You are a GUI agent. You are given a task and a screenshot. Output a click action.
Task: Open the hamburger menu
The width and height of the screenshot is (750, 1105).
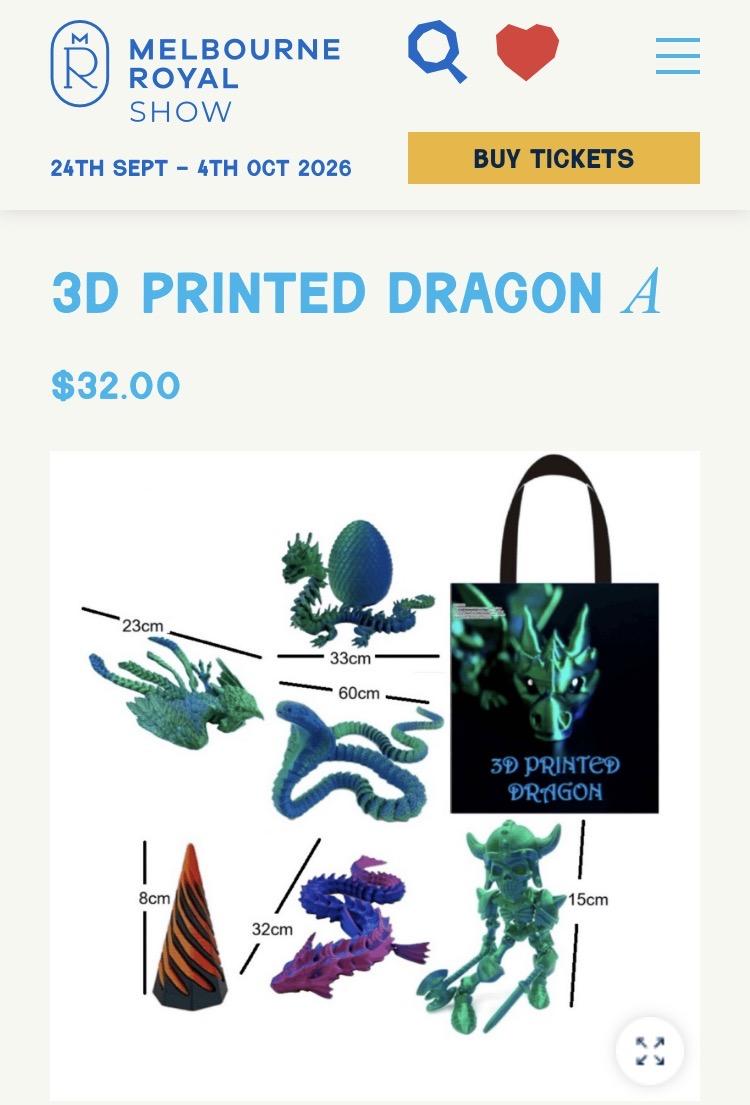pyautogui.click(x=677, y=56)
